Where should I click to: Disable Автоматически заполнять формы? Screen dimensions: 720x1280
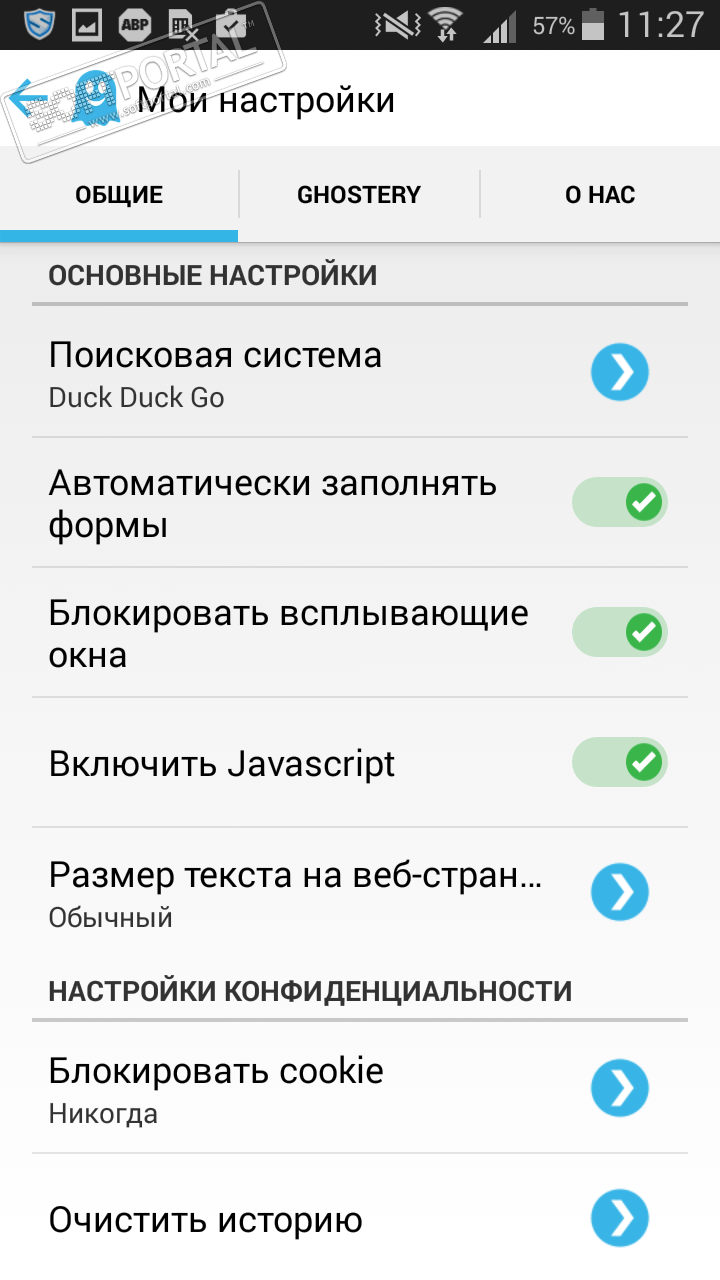coord(619,502)
